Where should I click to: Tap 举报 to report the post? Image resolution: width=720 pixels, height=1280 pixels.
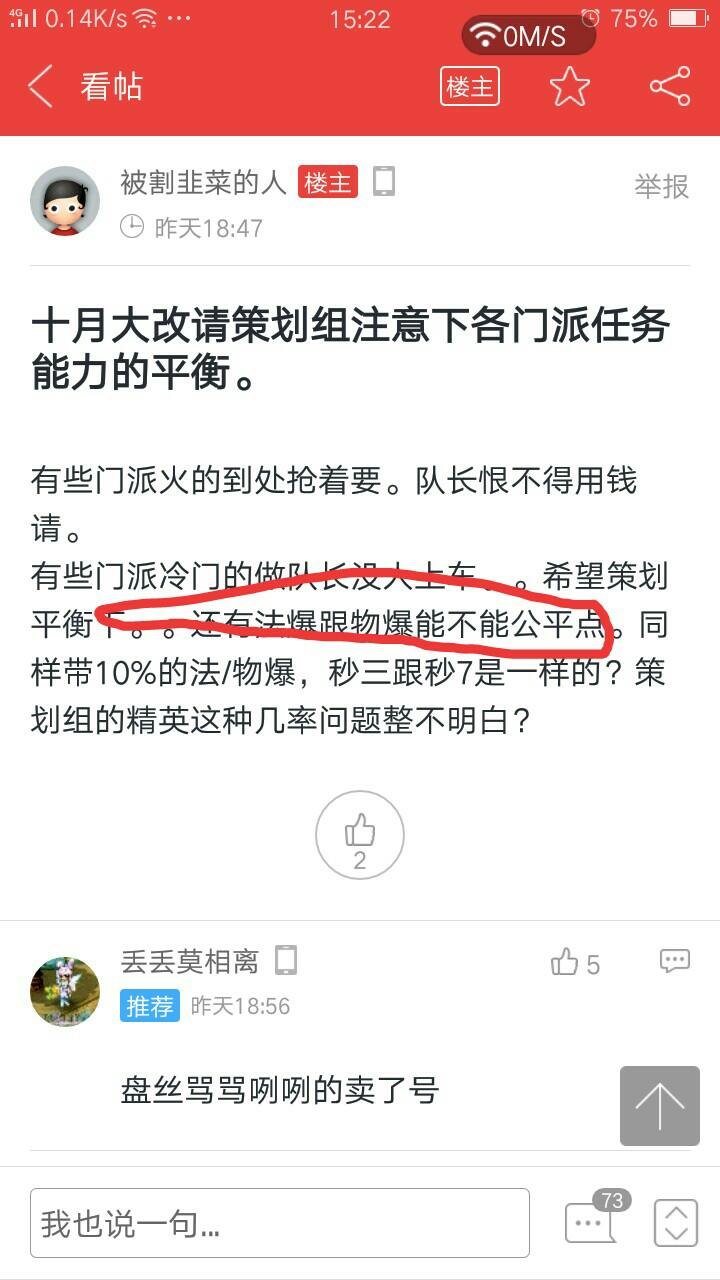tap(661, 186)
